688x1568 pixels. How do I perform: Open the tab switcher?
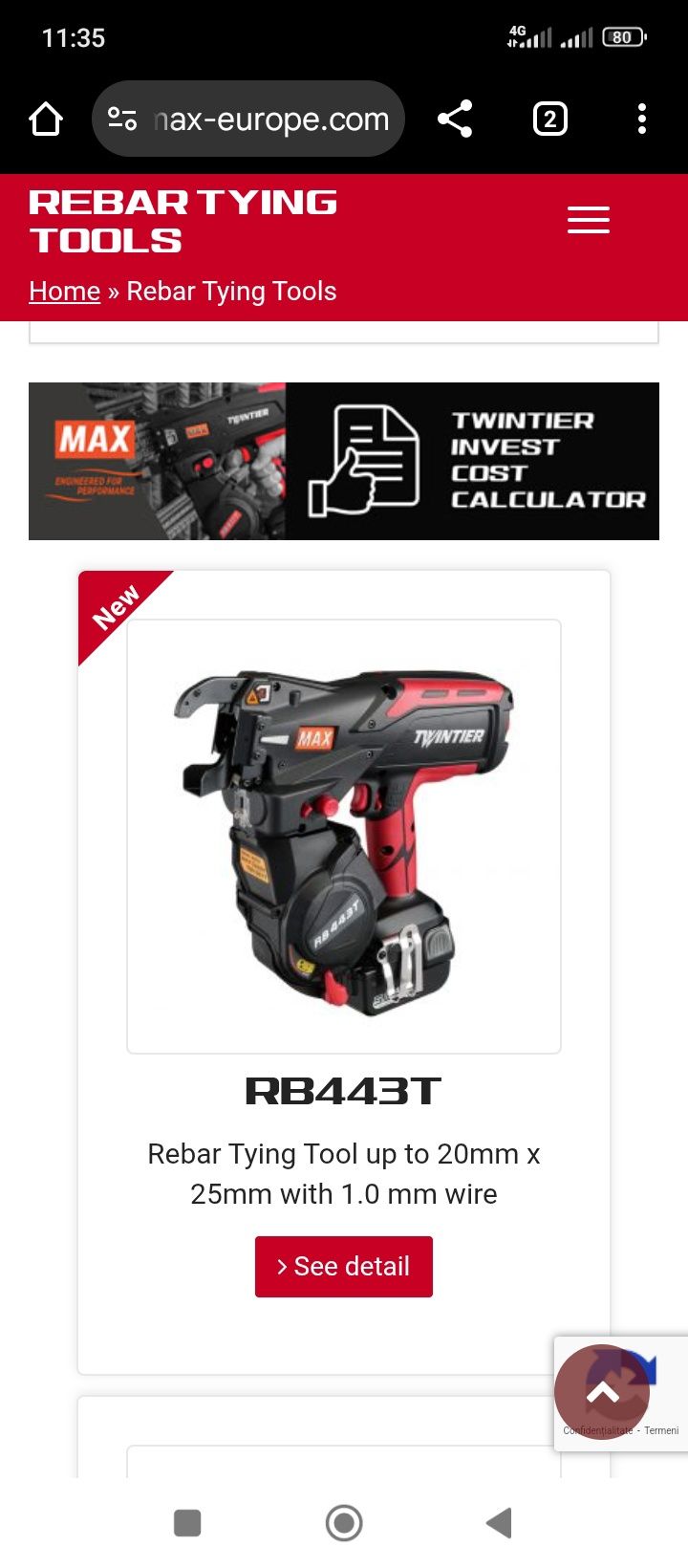549,120
